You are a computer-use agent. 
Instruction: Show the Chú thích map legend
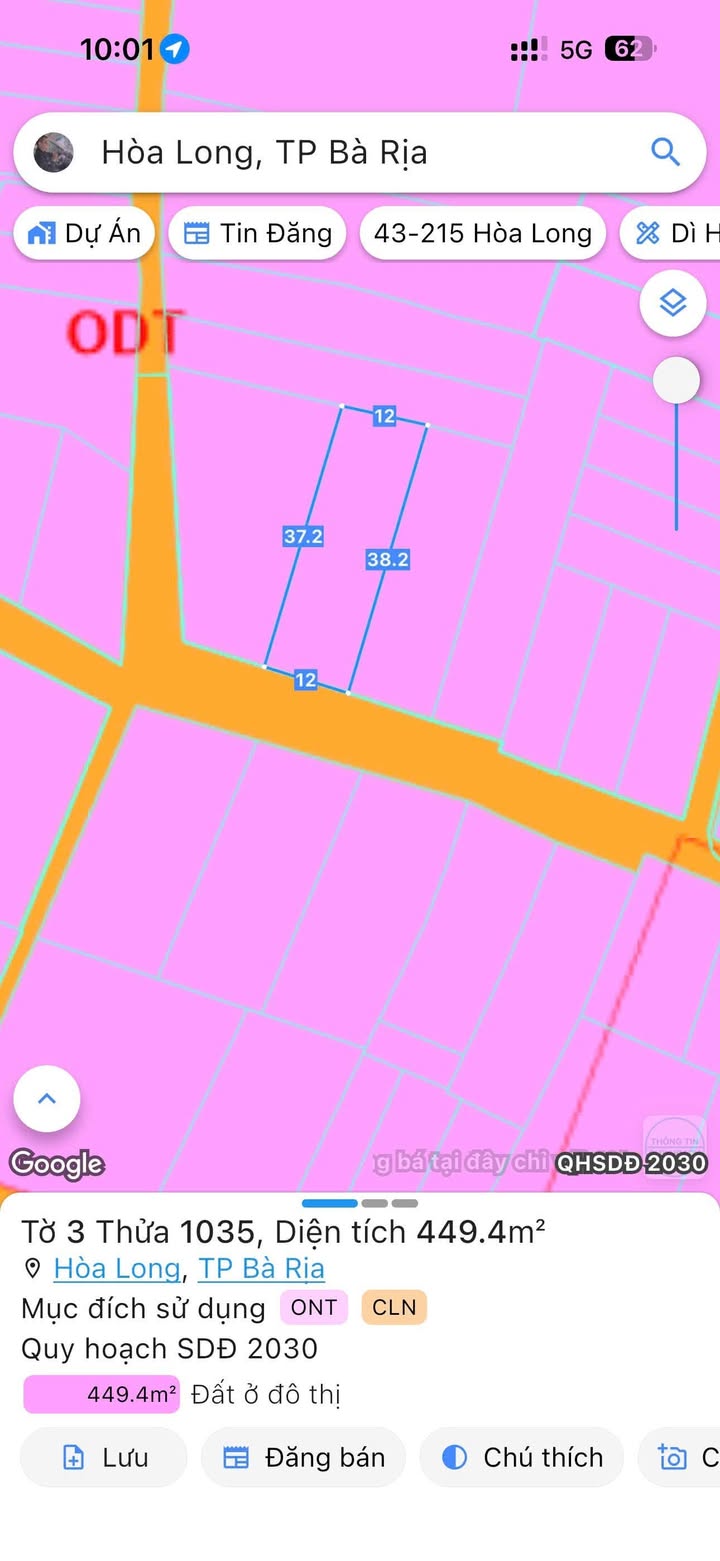(x=521, y=1457)
